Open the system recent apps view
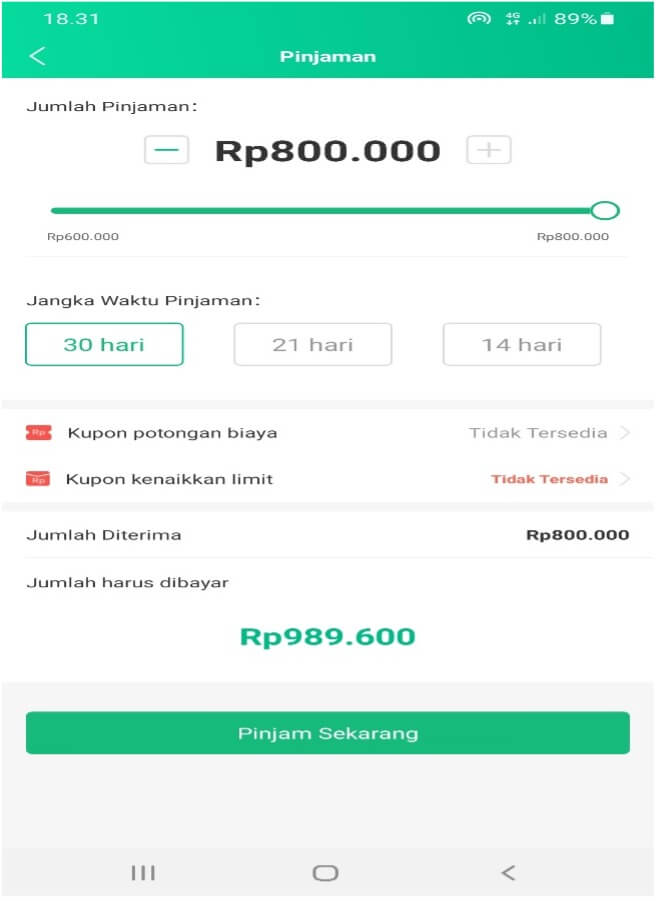The width and height of the screenshot is (656, 901). [x=143, y=873]
